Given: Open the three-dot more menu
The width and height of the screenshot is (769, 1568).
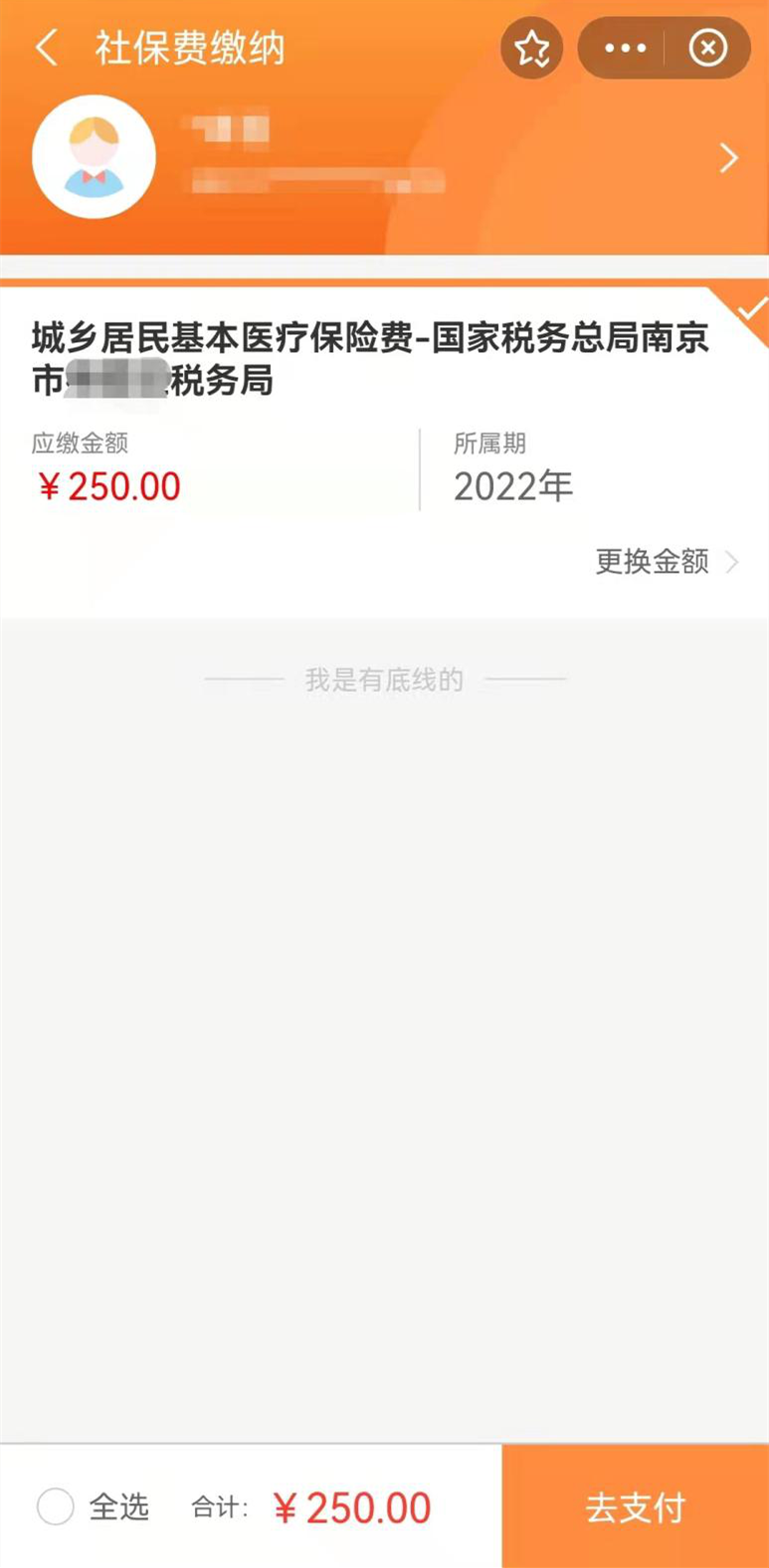Looking at the screenshot, I should click(625, 48).
